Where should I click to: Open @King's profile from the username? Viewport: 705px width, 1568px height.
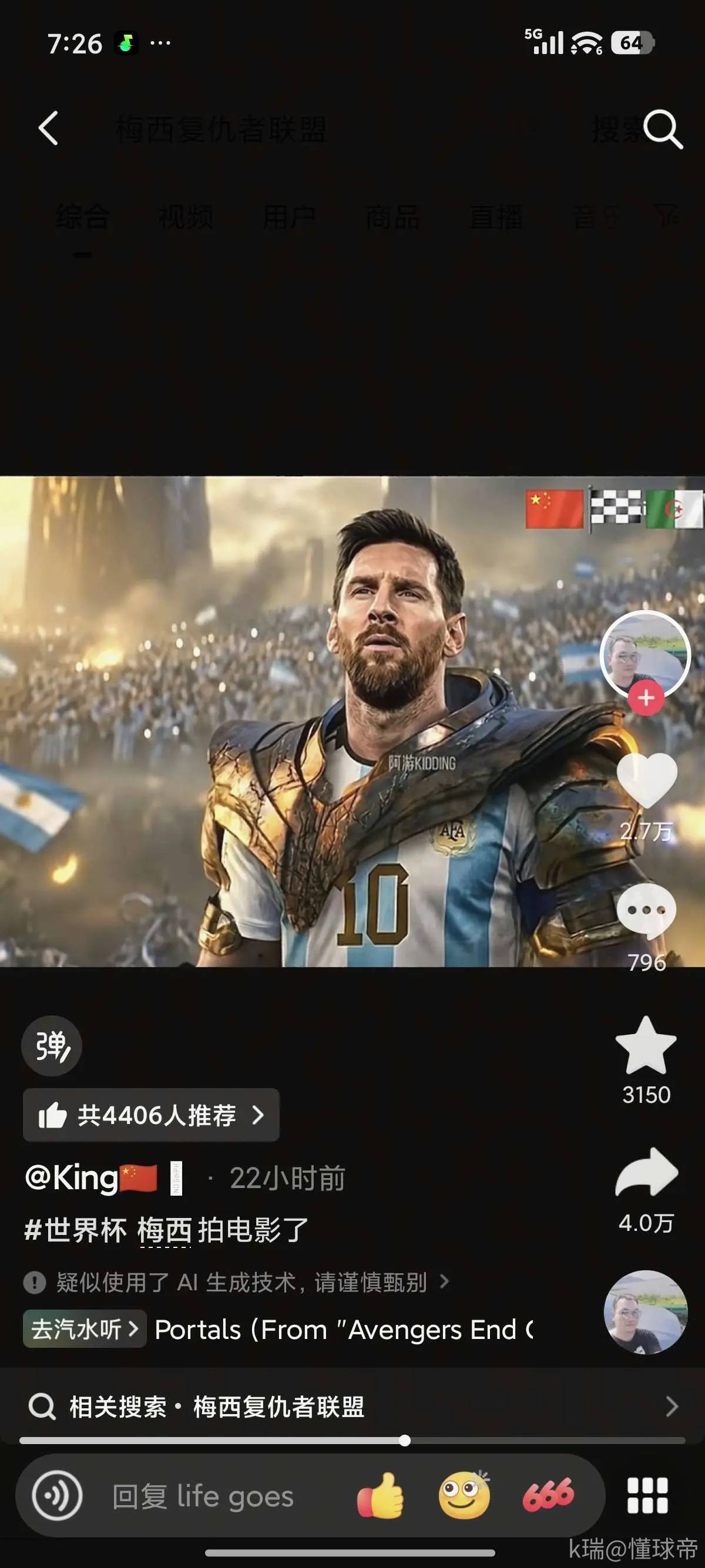tap(90, 1178)
